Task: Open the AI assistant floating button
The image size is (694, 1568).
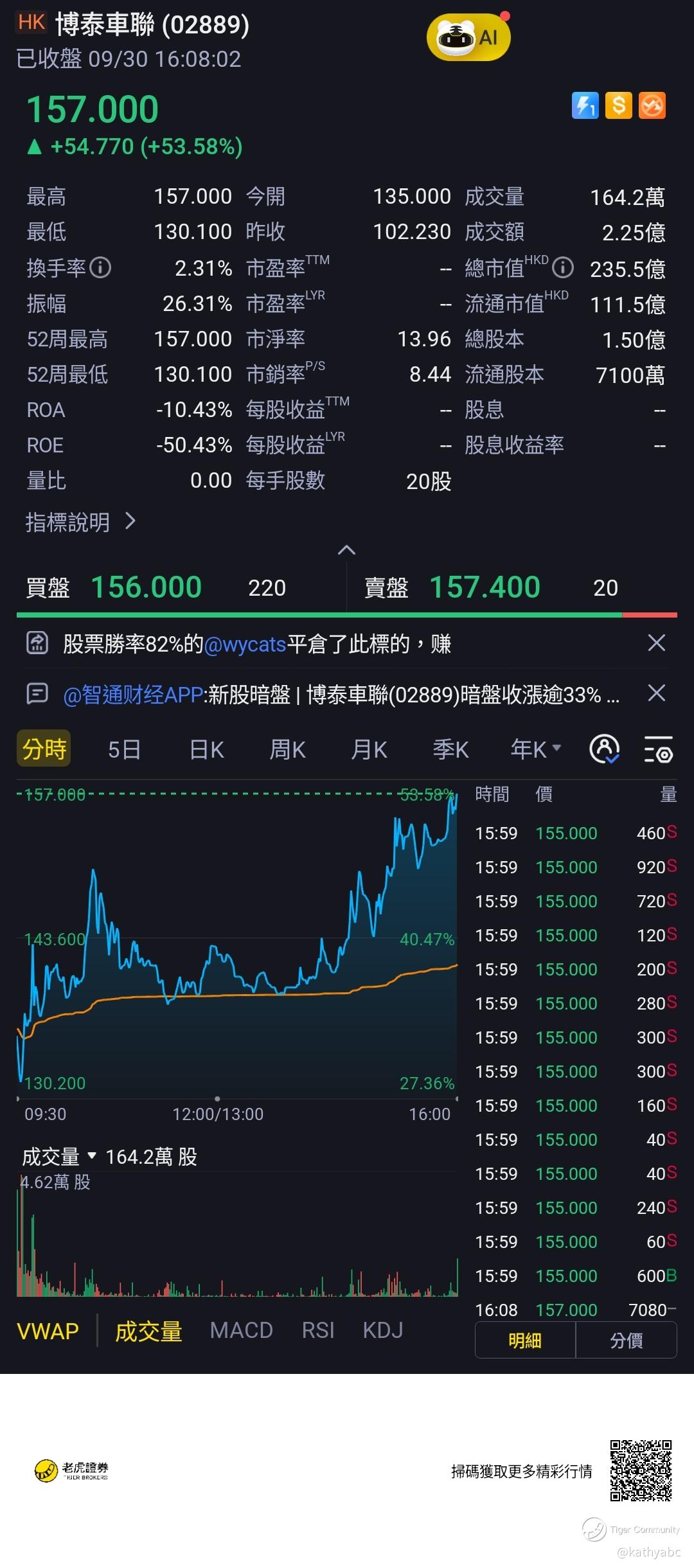Action: (x=468, y=38)
